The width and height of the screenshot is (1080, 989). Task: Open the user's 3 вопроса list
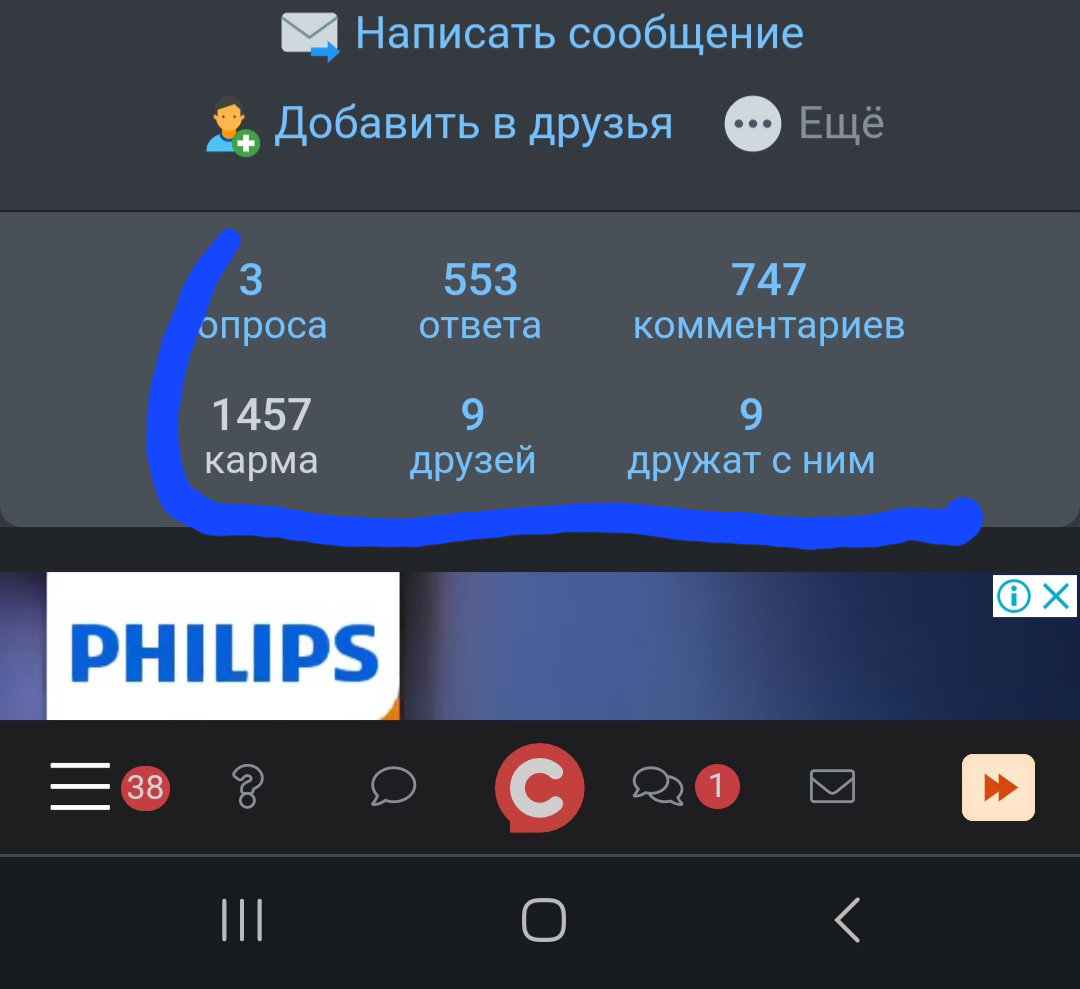pyautogui.click(x=262, y=301)
